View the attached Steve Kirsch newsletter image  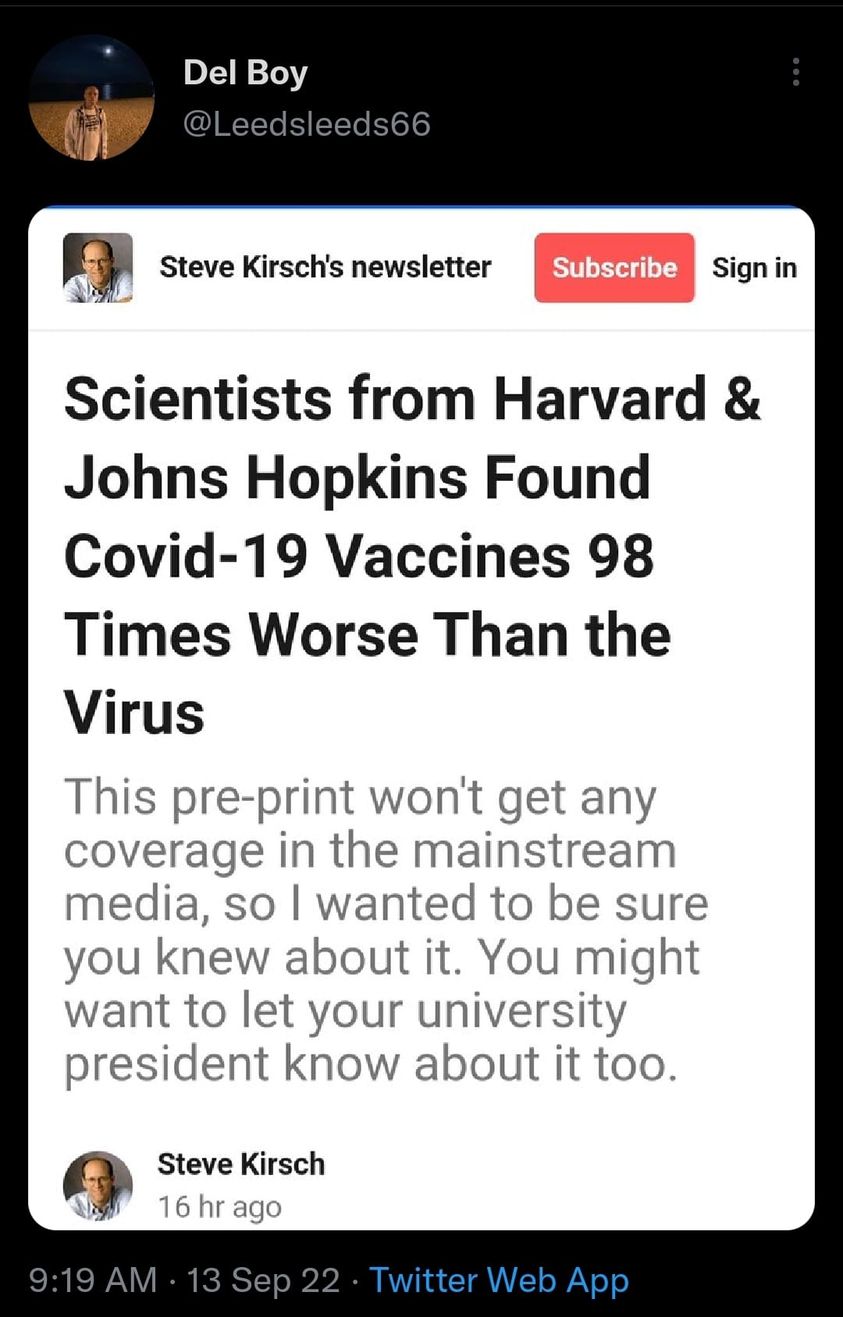click(421, 718)
